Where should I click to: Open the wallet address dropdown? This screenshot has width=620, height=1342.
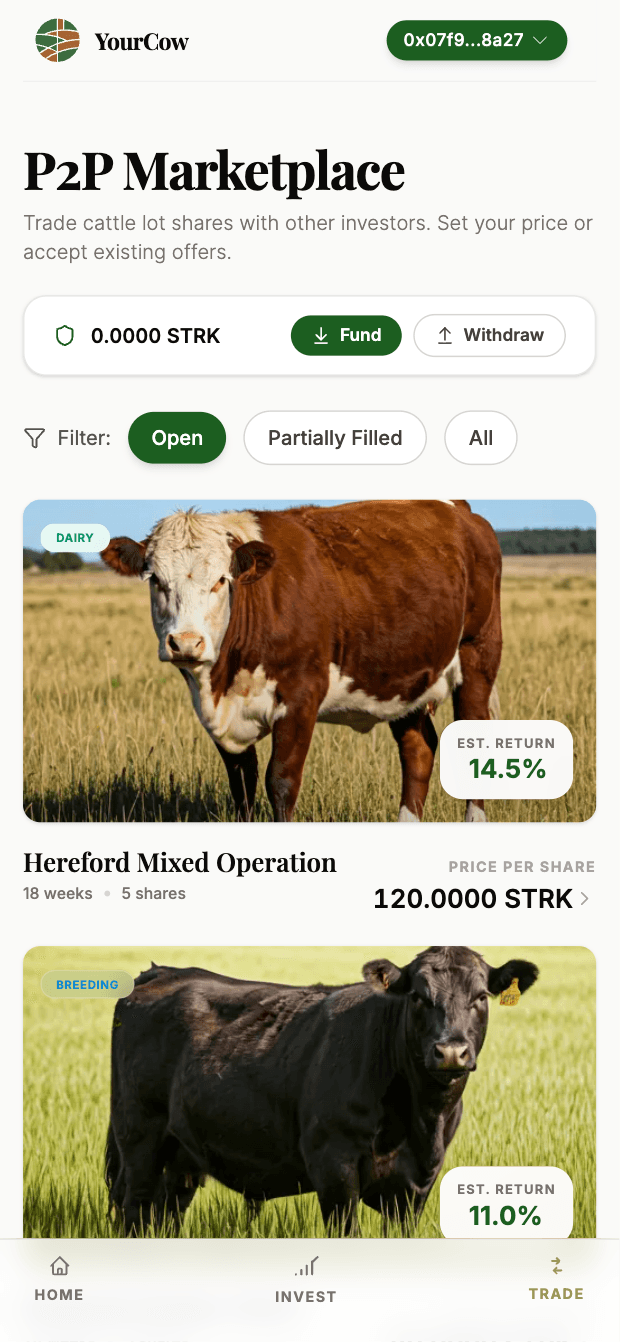click(x=476, y=40)
